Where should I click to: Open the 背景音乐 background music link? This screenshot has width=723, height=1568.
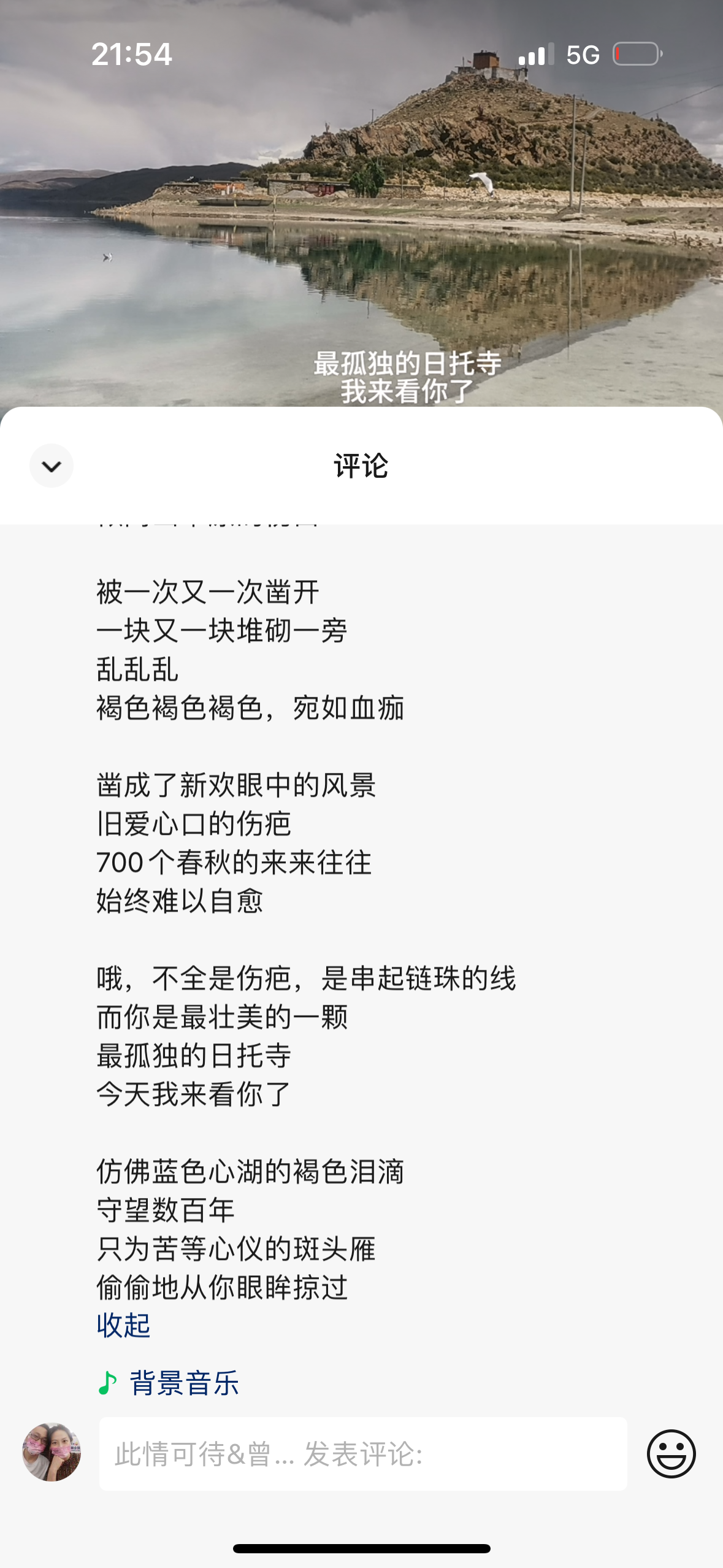point(169,1383)
